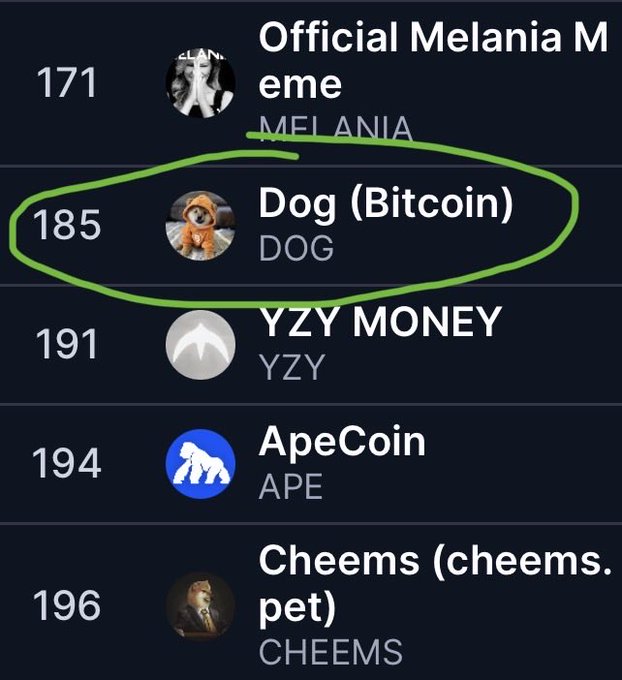This screenshot has height=680, width=622.
Task: View the ApeCoin APE listing
Action: [x=342, y=442]
